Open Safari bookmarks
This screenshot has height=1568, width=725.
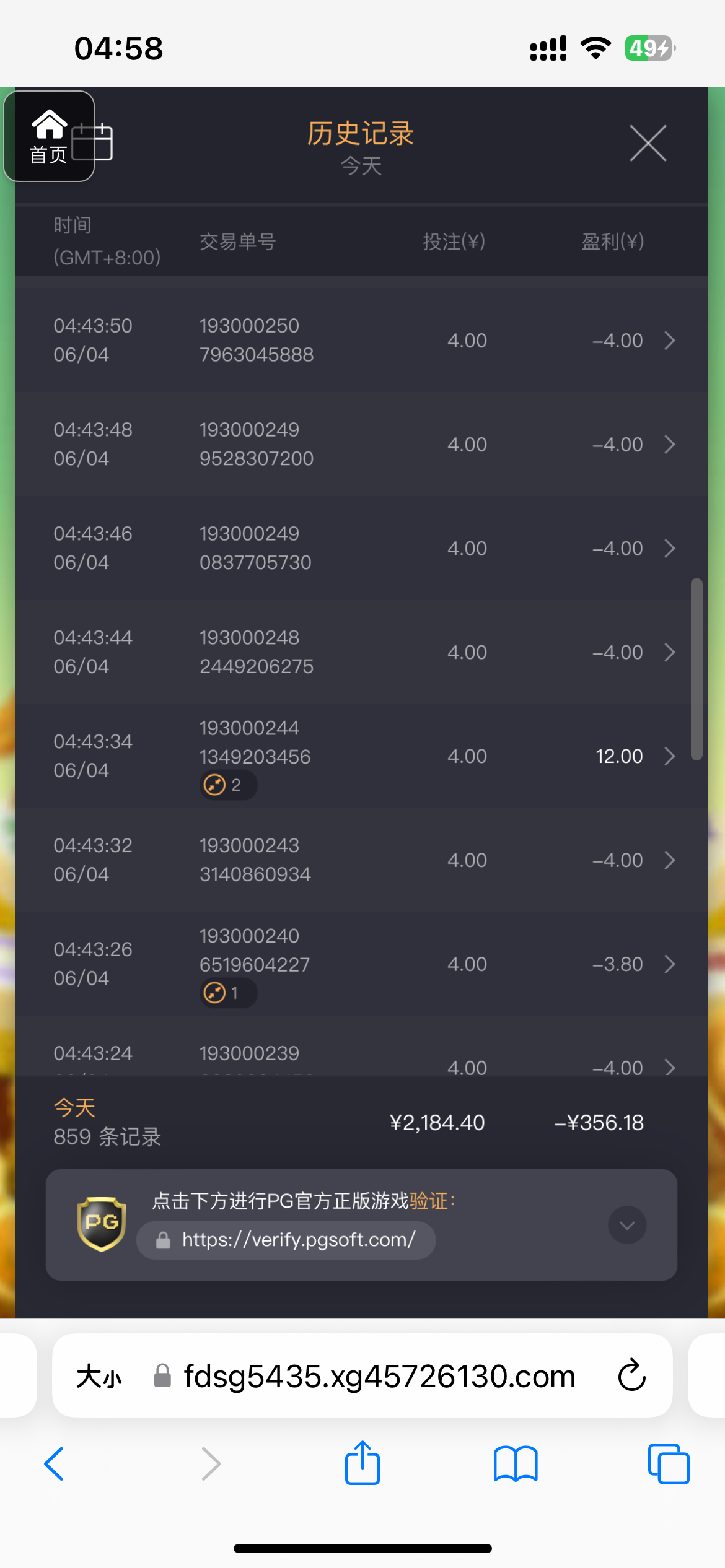516,1465
